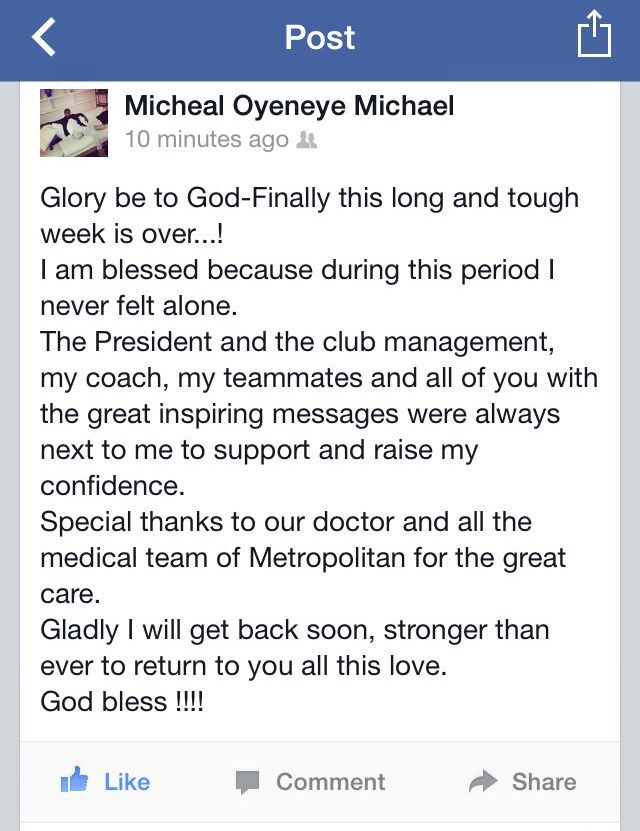Open the share sheet icon in header
Viewport: 640px width, 831px height.
(593, 35)
